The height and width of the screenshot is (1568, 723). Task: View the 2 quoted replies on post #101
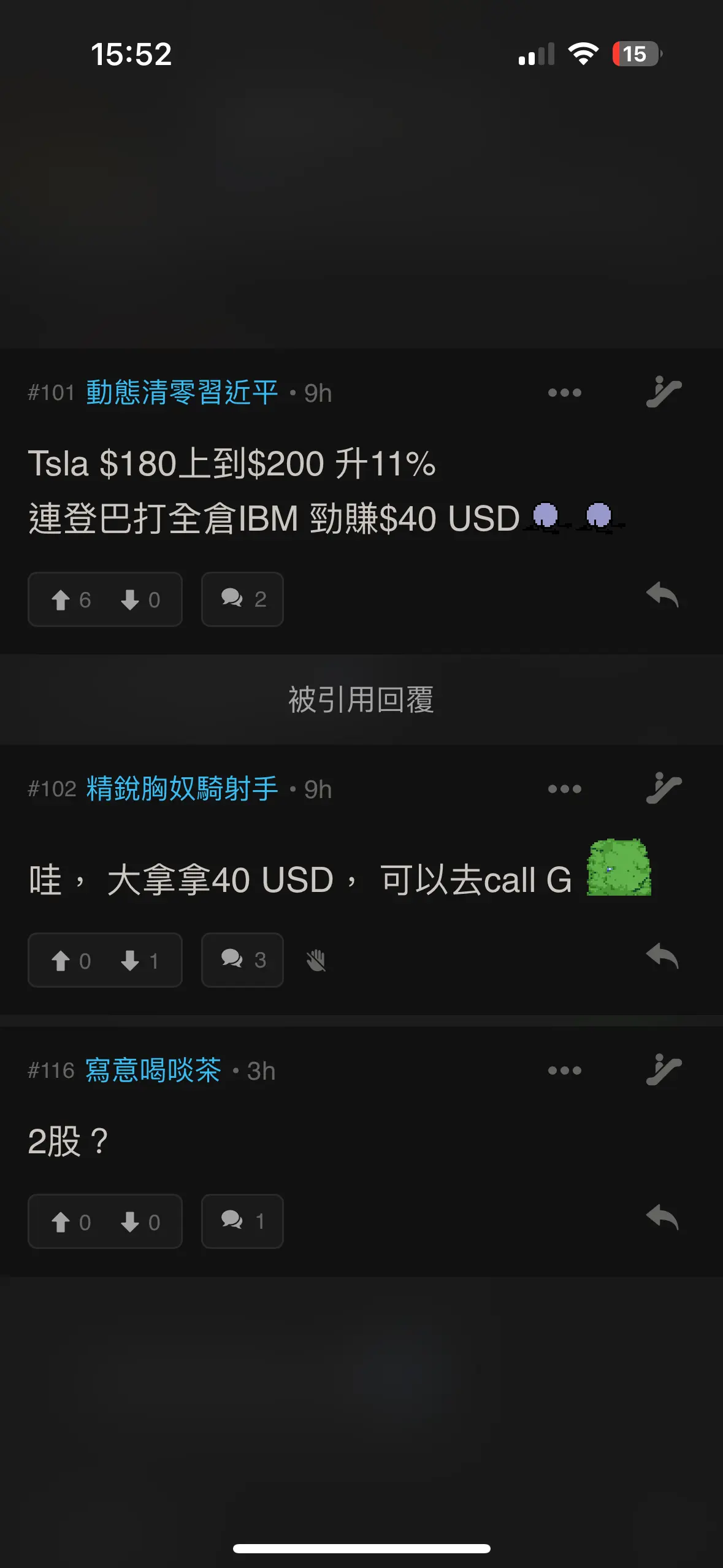click(242, 599)
